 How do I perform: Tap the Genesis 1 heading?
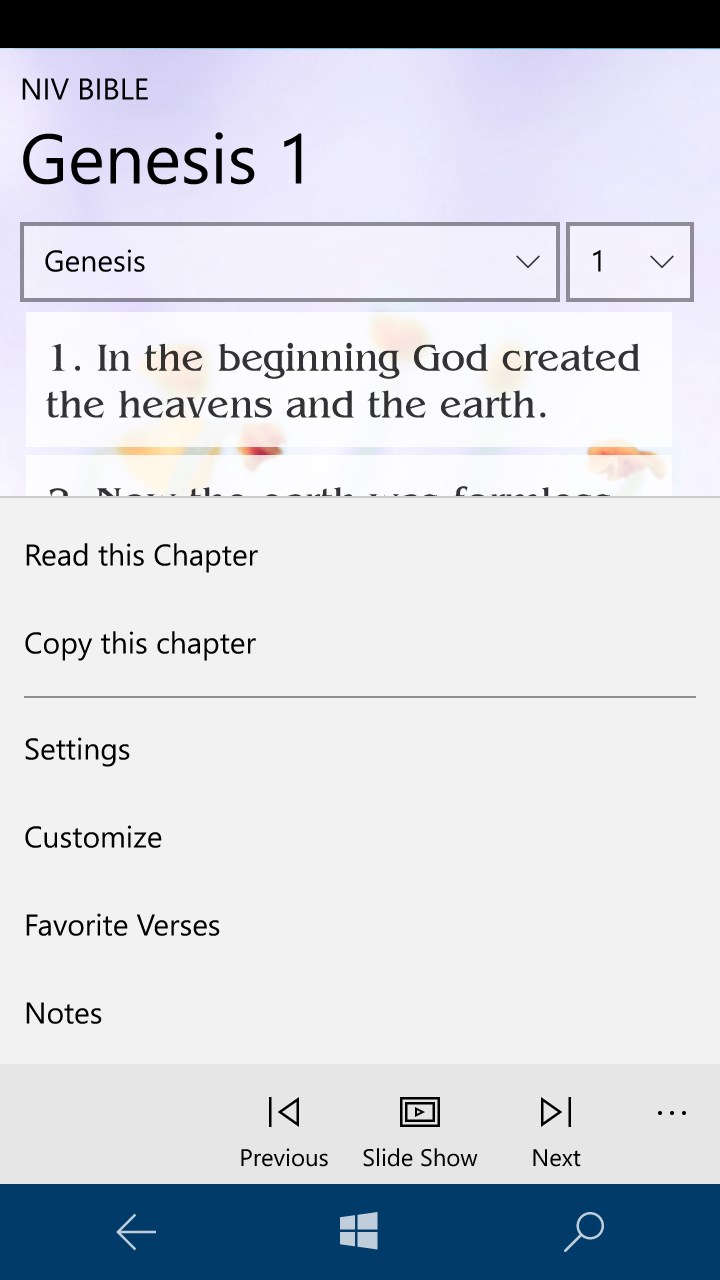tap(165, 160)
